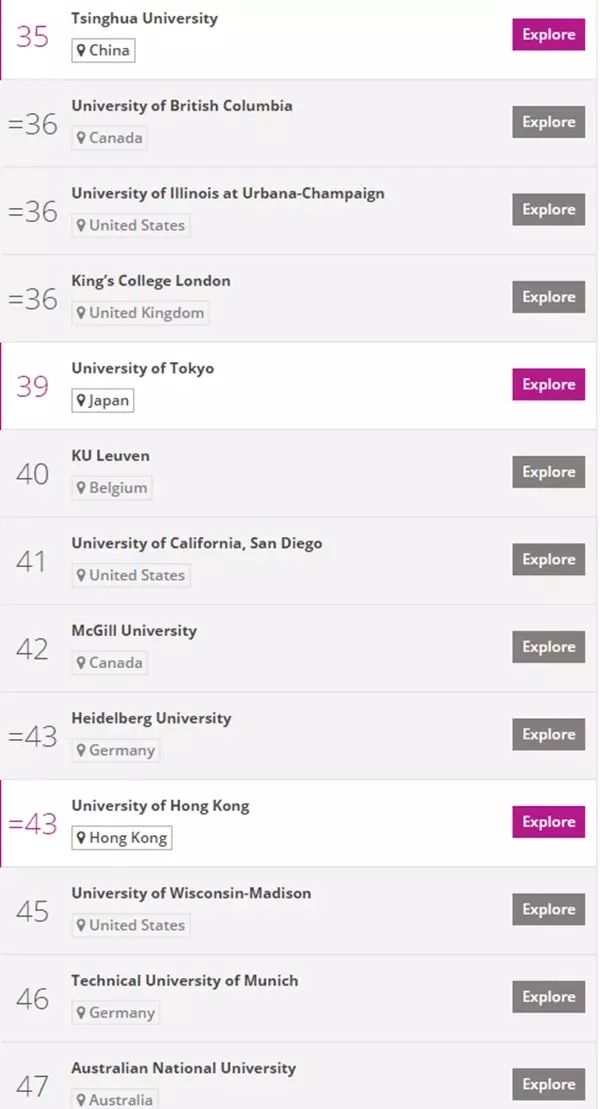This screenshot has width=600, height=1109.
Task: Open Explore for Technical University of Munich
Action: (x=548, y=997)
